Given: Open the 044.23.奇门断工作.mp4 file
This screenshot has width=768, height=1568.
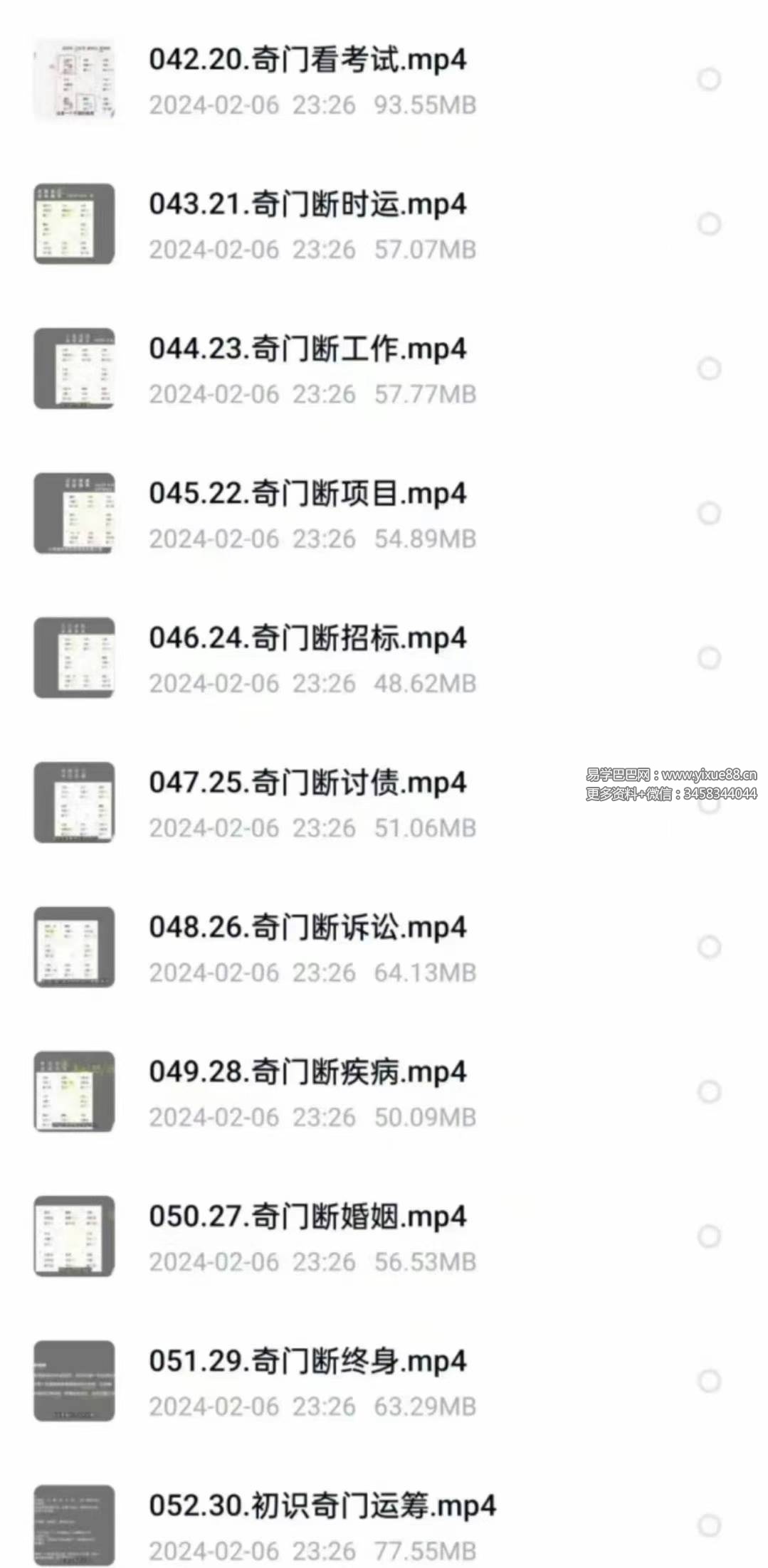Looking at the screenshot, I should coord(307,349).
